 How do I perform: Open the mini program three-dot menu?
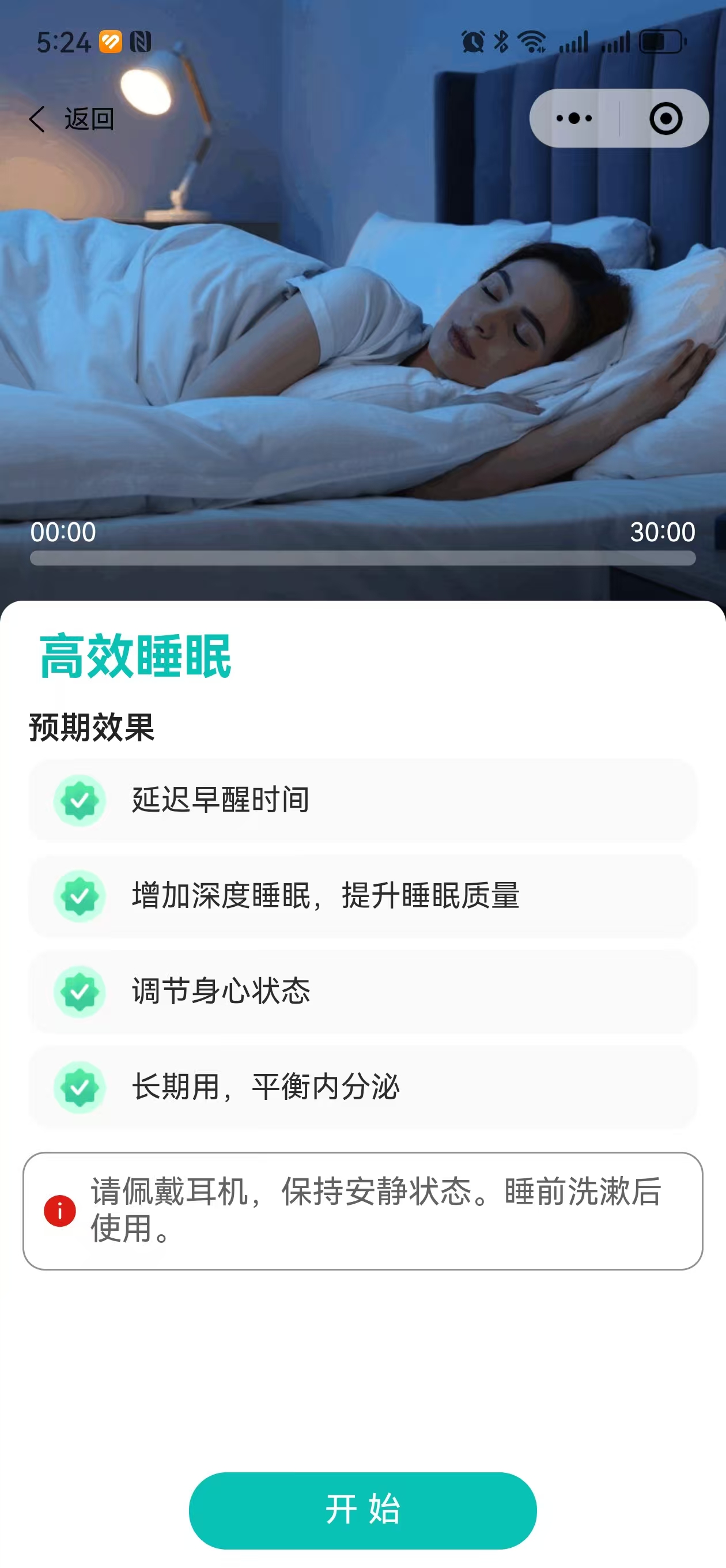[x=574, y=118]
